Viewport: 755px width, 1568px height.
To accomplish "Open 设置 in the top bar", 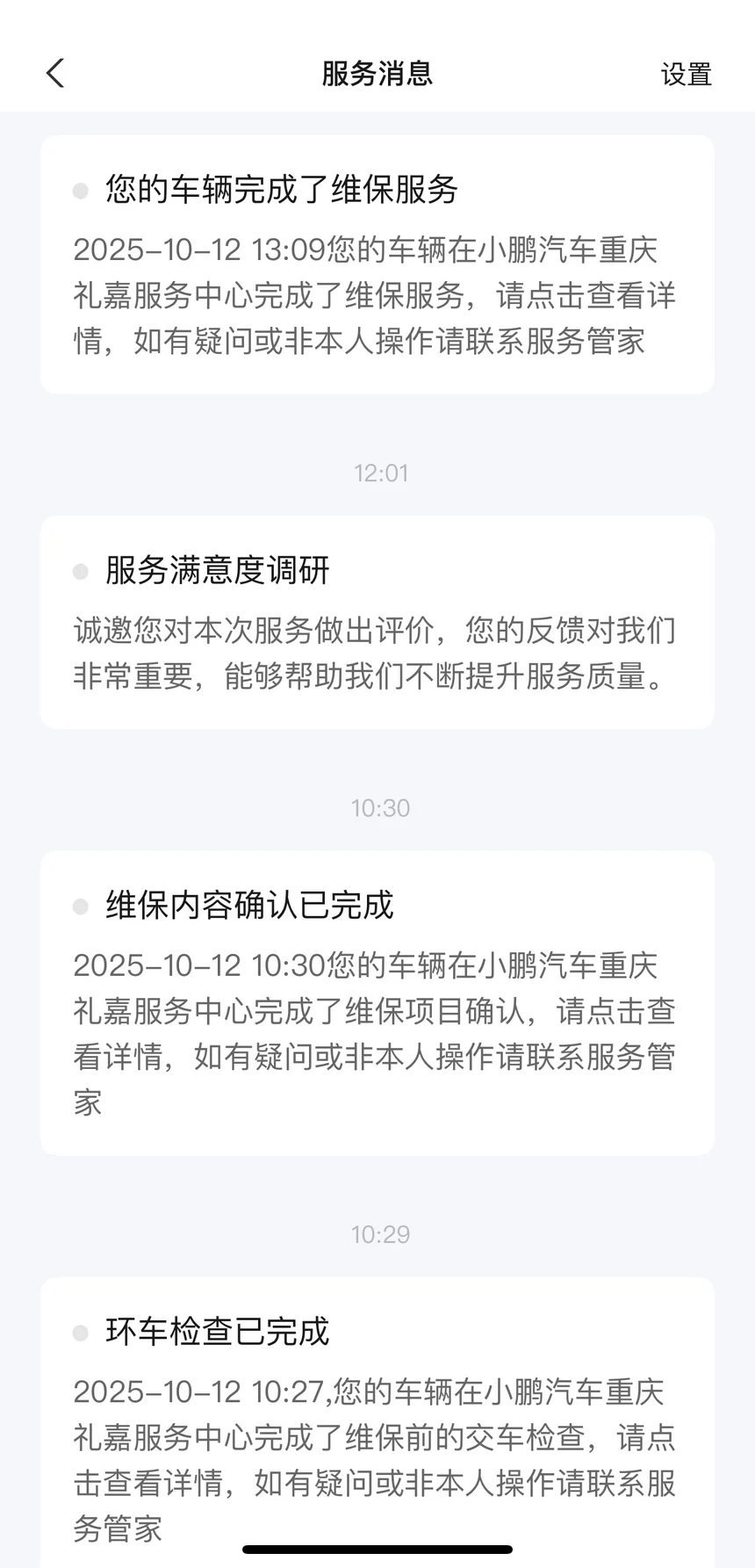I will click(x=686, y=75).
